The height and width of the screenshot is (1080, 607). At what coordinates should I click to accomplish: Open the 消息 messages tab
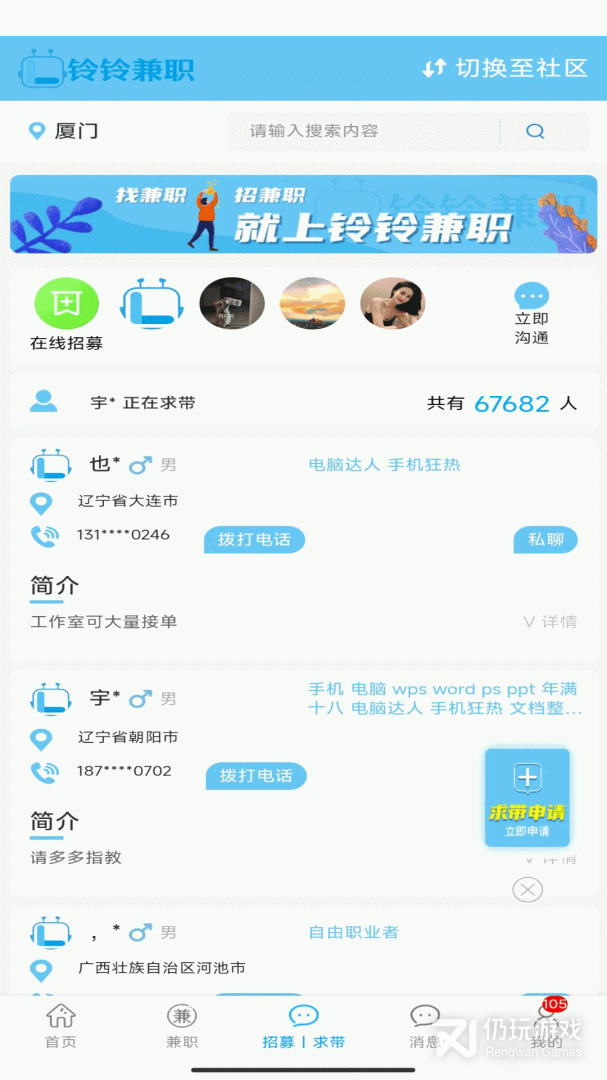coord(425,1026)
